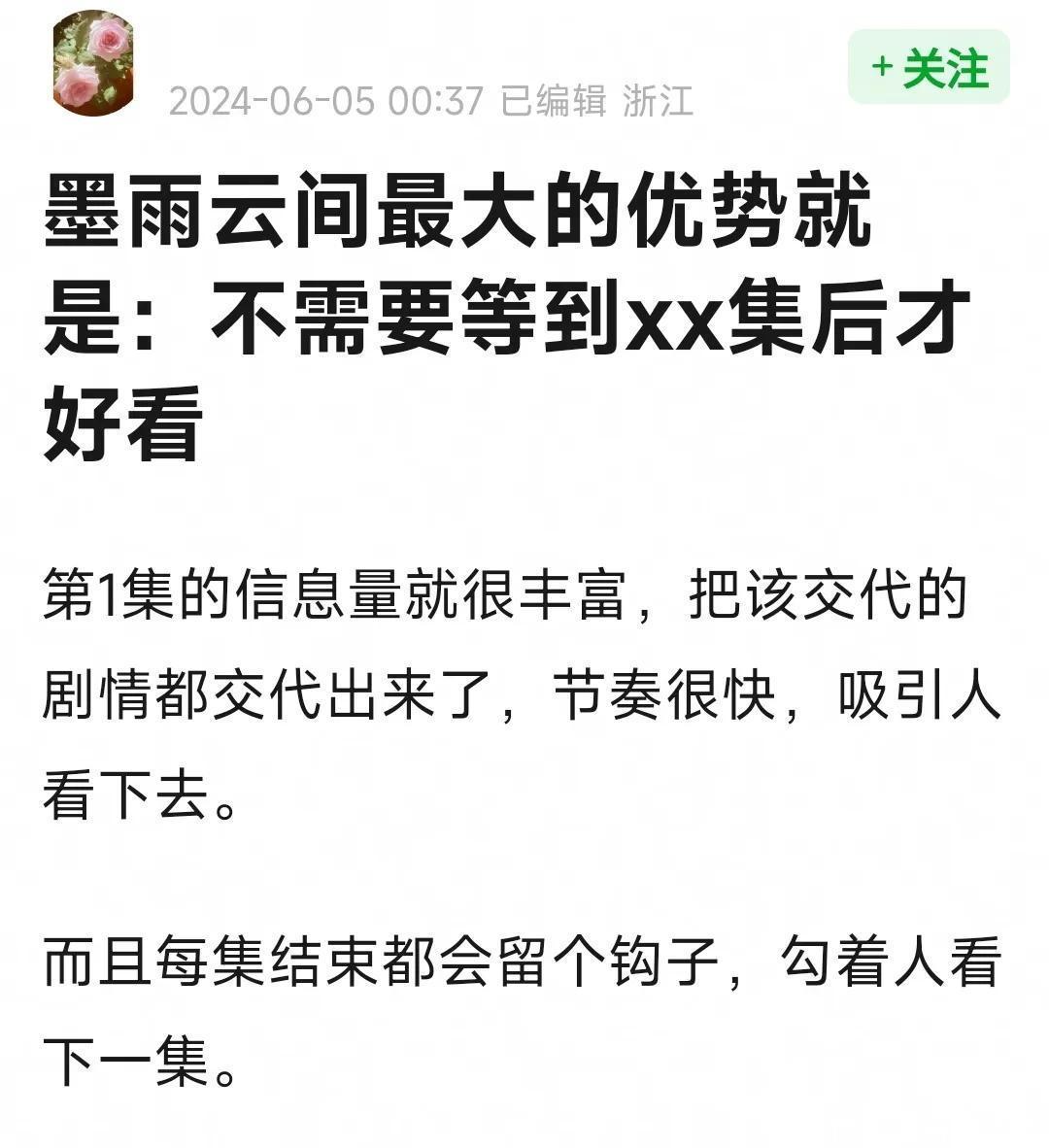Open the author's rose avatar profile
This screenshot has width=1049, height=1148.
tap(92, 62)
